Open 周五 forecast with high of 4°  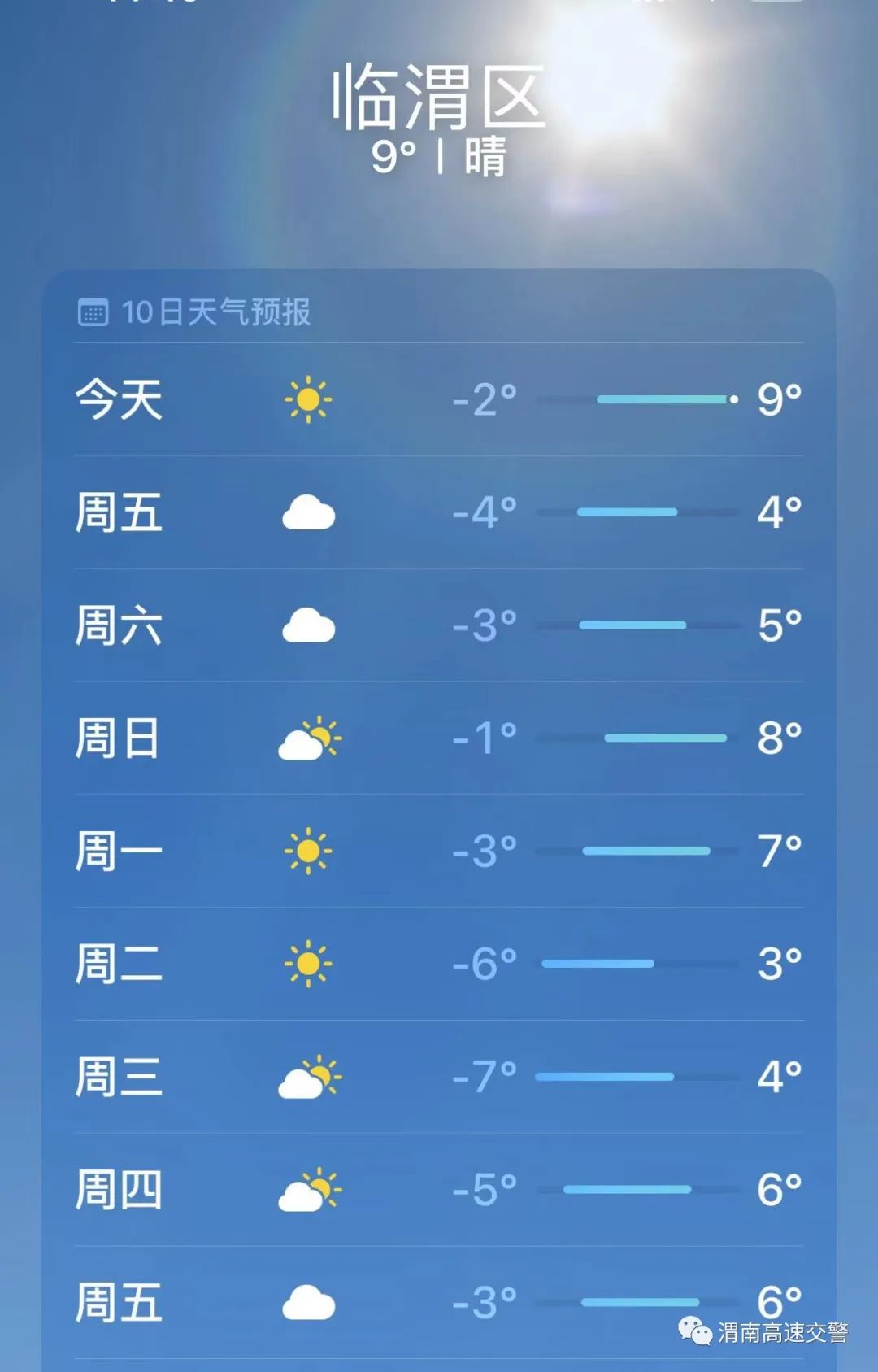[x=439, y=512]
